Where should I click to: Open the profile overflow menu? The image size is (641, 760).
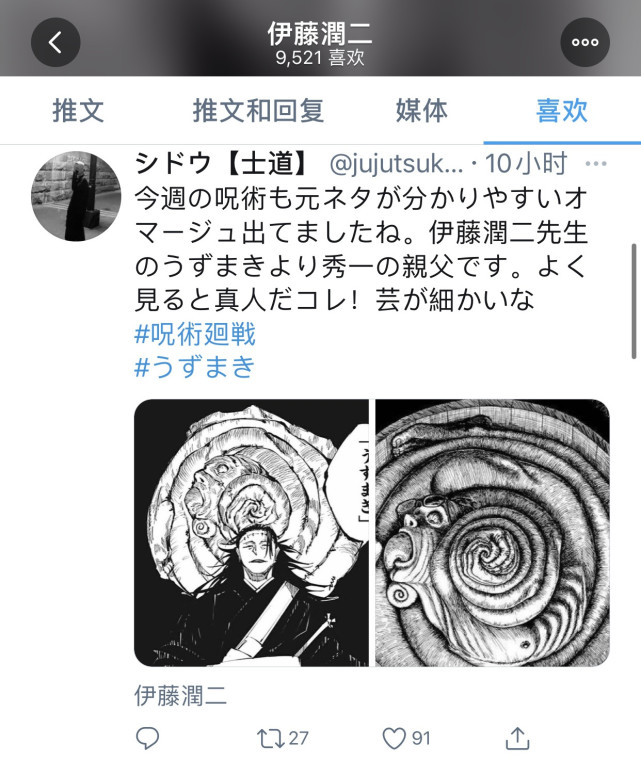[585, 42]
